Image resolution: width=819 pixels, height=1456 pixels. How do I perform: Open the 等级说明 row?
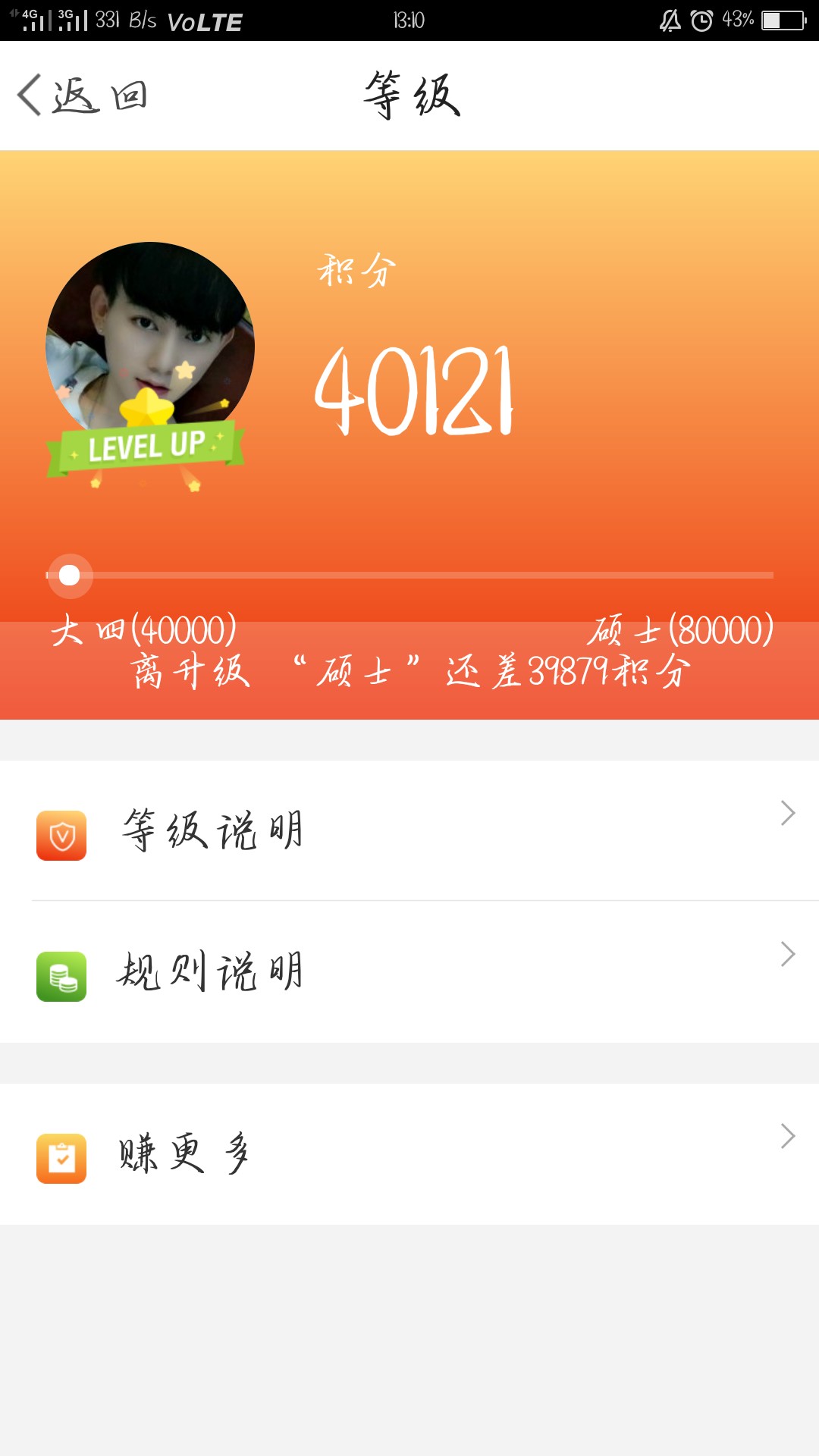pyautogui.click(x=409, y=830)
